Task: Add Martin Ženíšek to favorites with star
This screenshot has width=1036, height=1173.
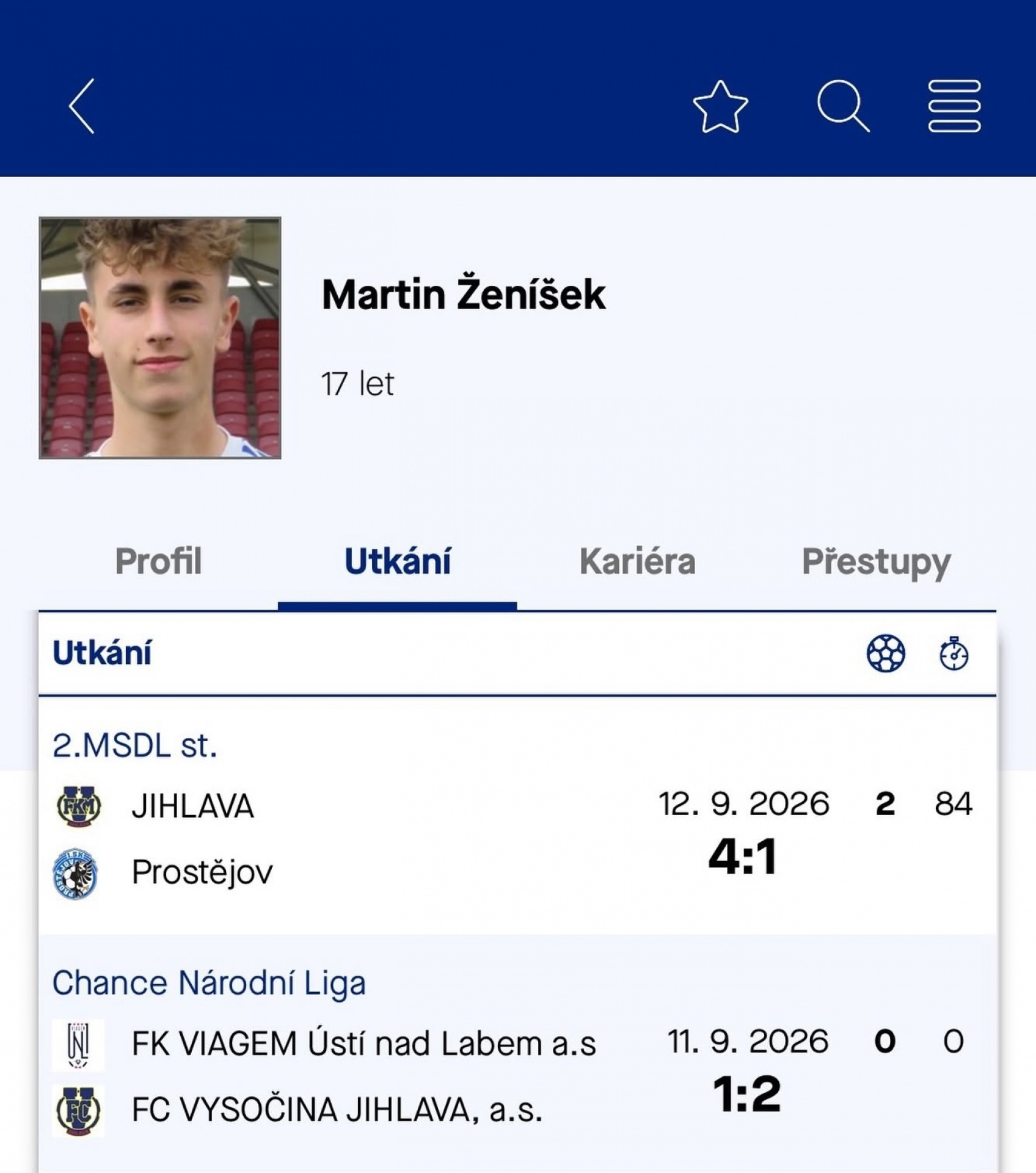Action: click(720, 106)
